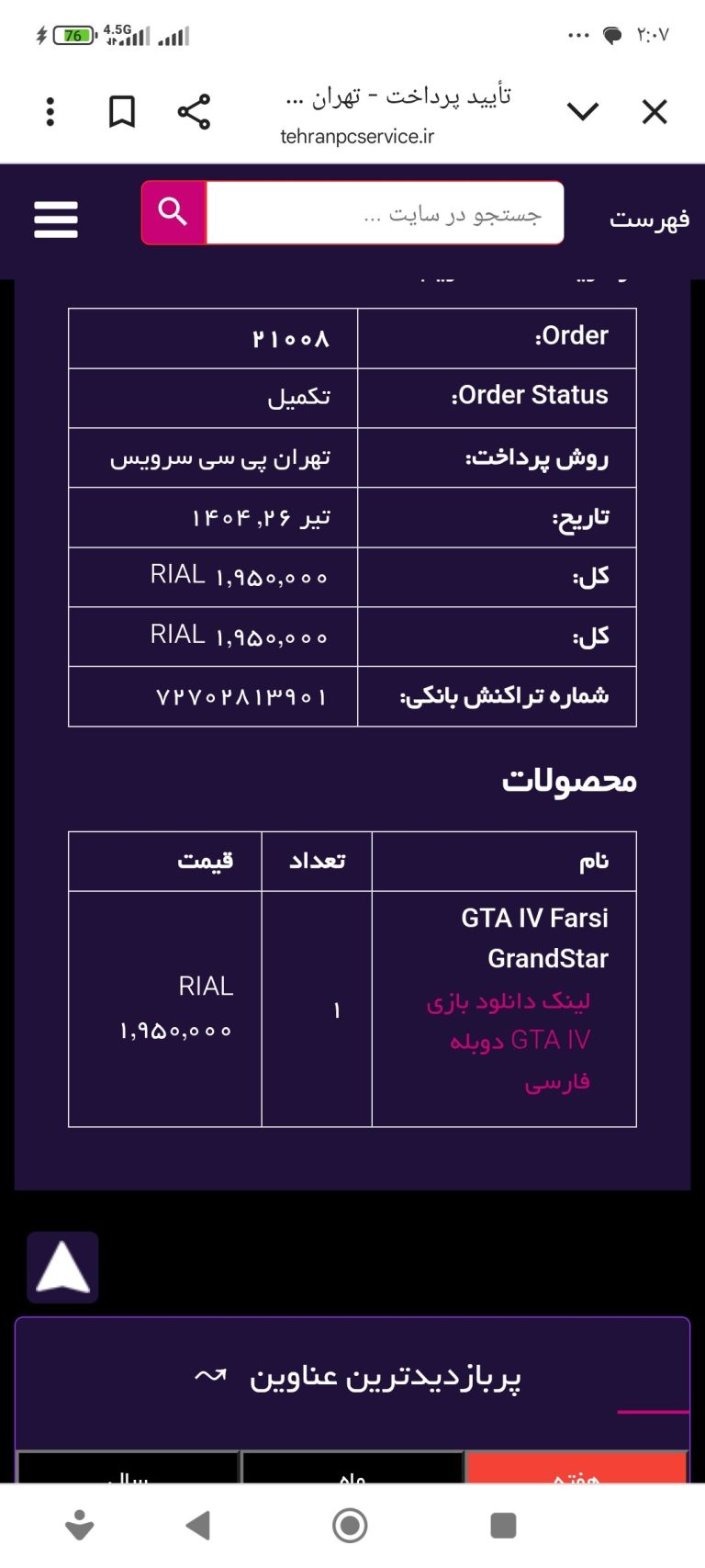Share this page
Image resolution: width=705 pixels, height=1568 pixels.
coord(194,112)
